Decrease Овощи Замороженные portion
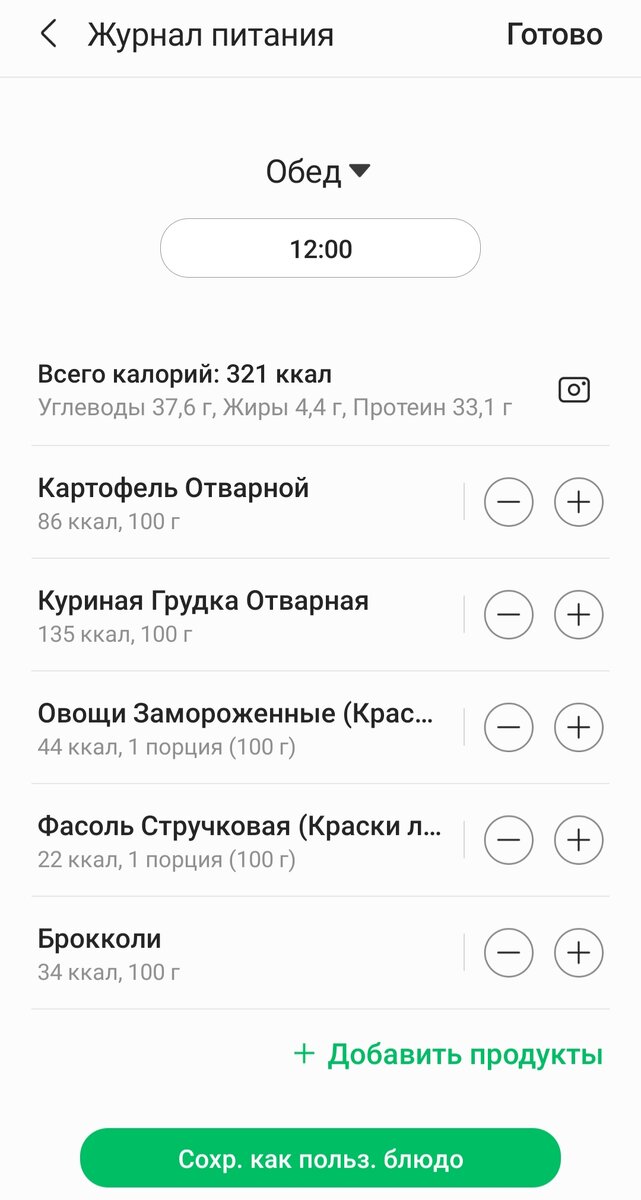This screenshot has width=641, height=1200. (509, 727)
